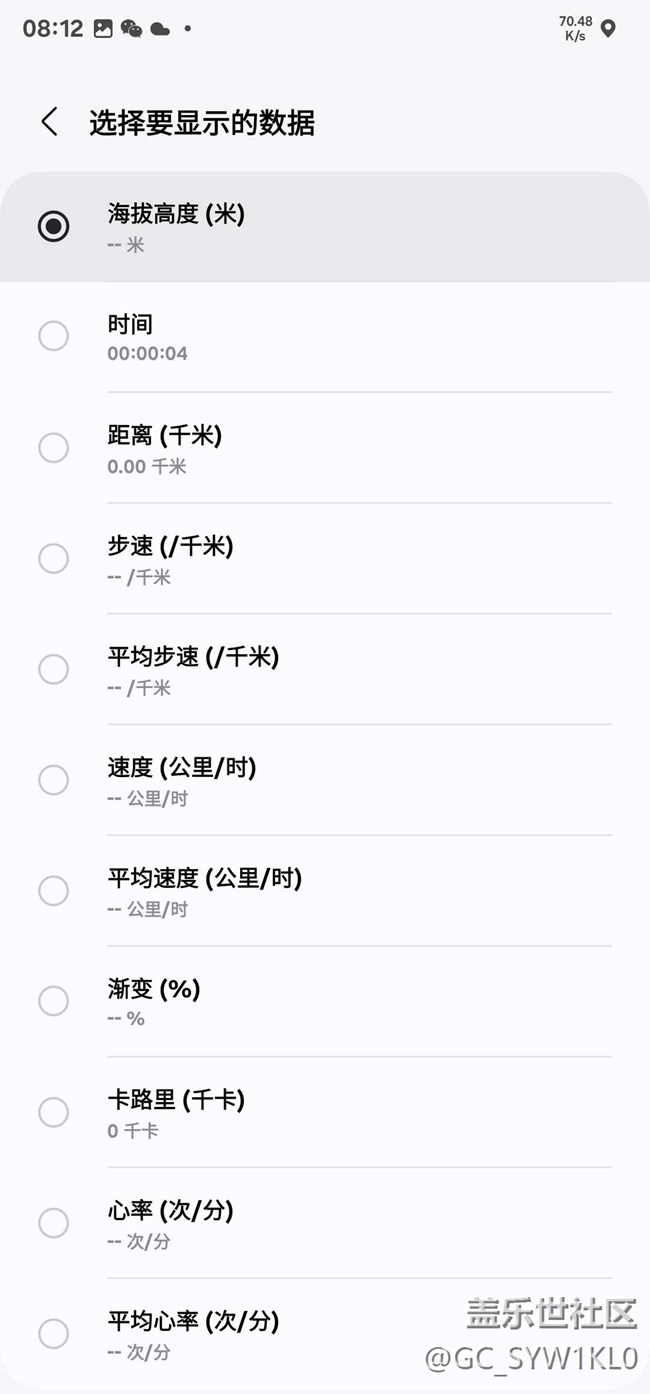Select 速度 (公里/时) as data

point(54,780)
